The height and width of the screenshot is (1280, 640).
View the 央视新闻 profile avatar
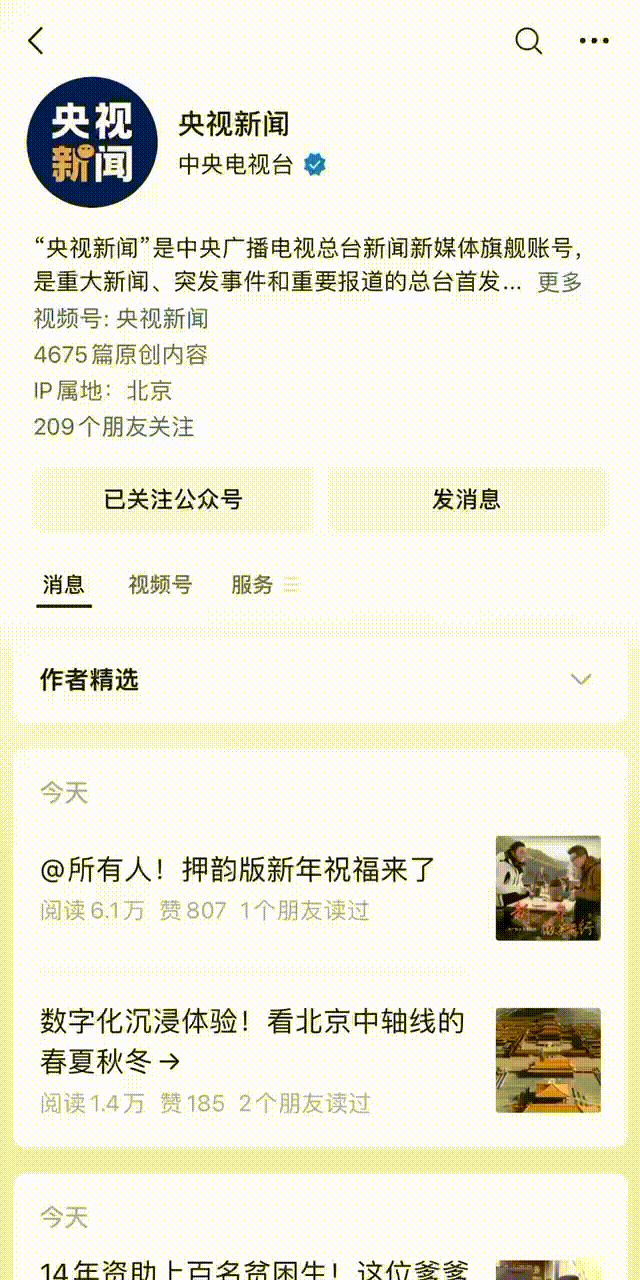coord(92,142)
